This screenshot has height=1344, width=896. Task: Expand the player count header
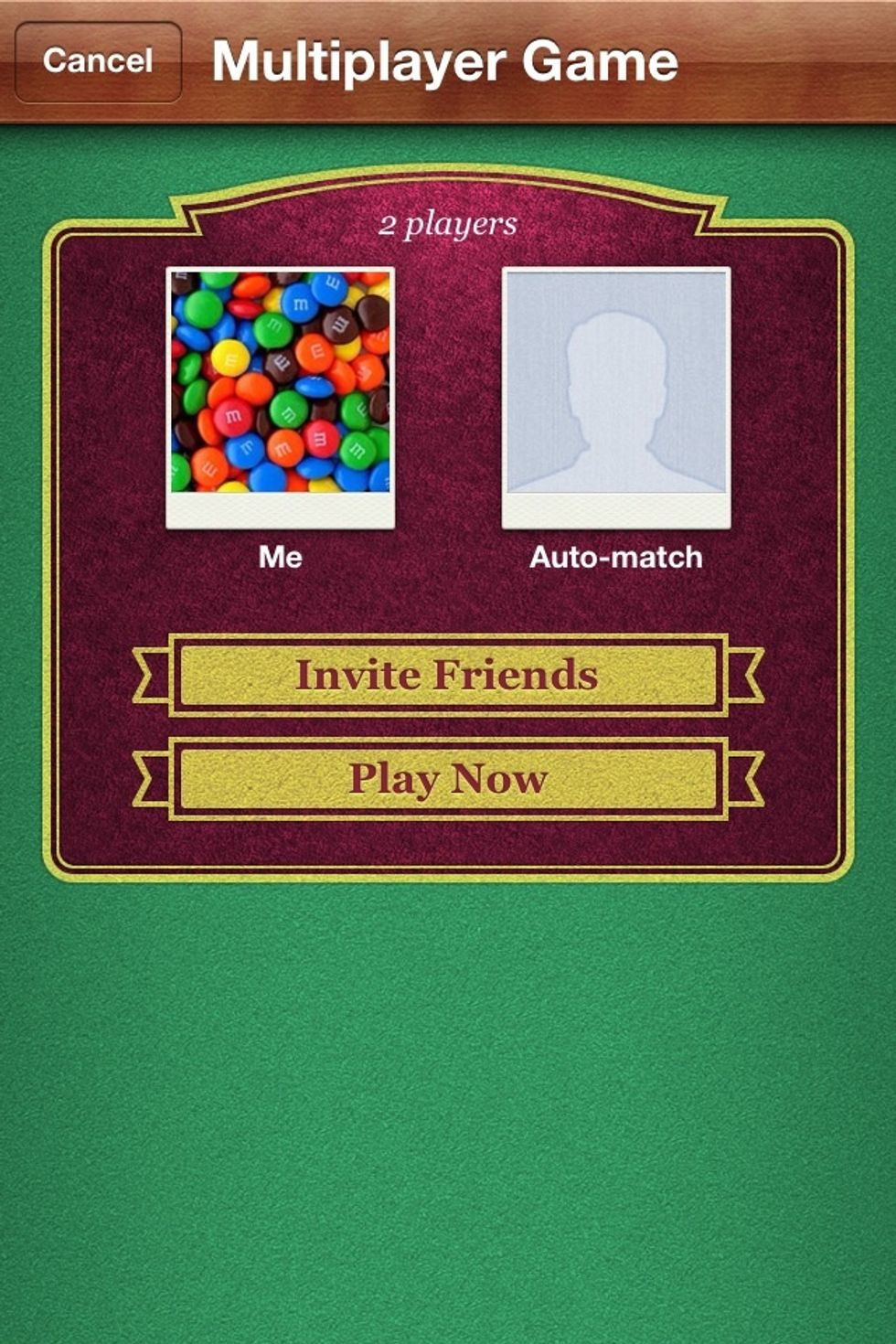click(x=447, y=220)
